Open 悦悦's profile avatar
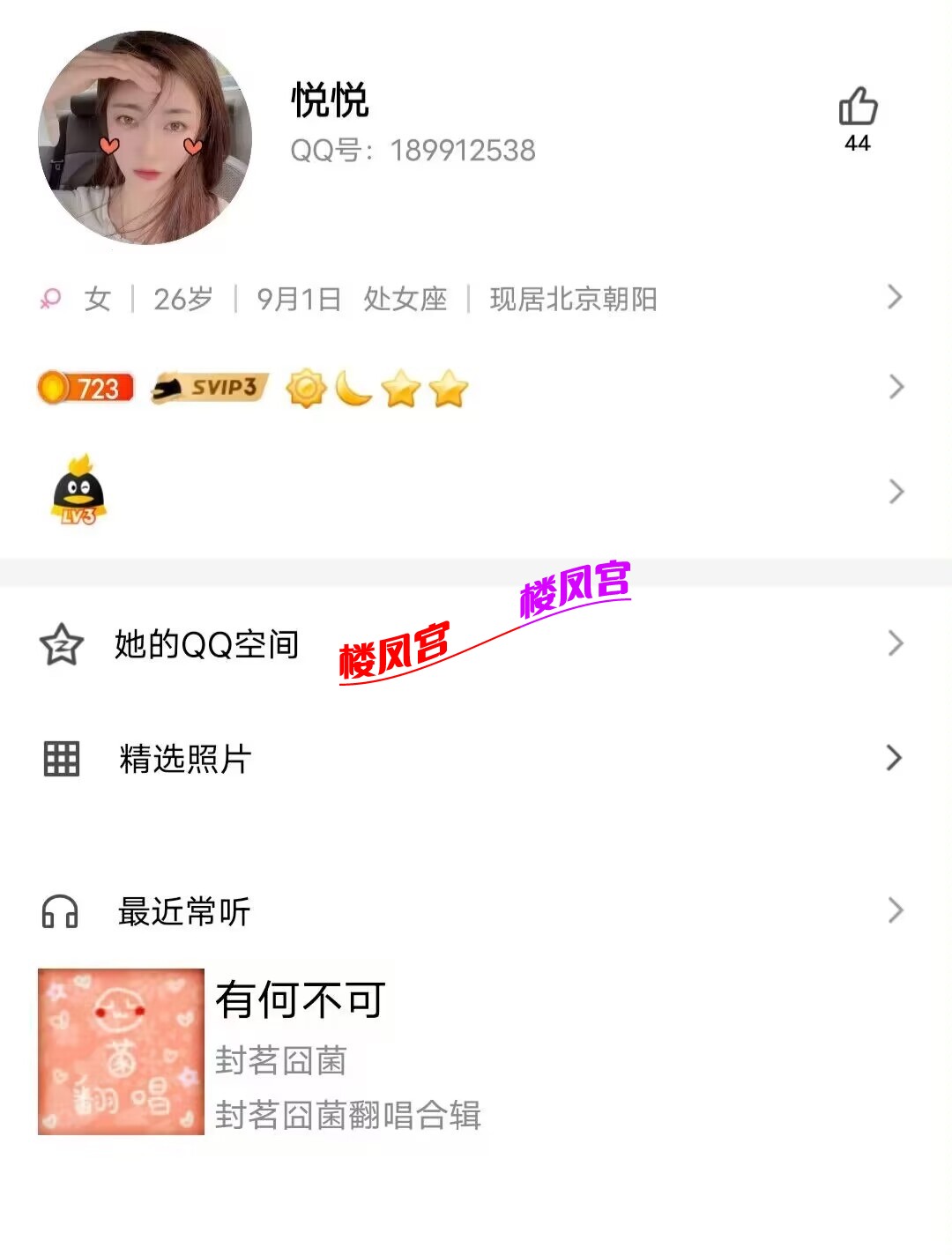952x1255 pixels. click(x=145, y=138)
